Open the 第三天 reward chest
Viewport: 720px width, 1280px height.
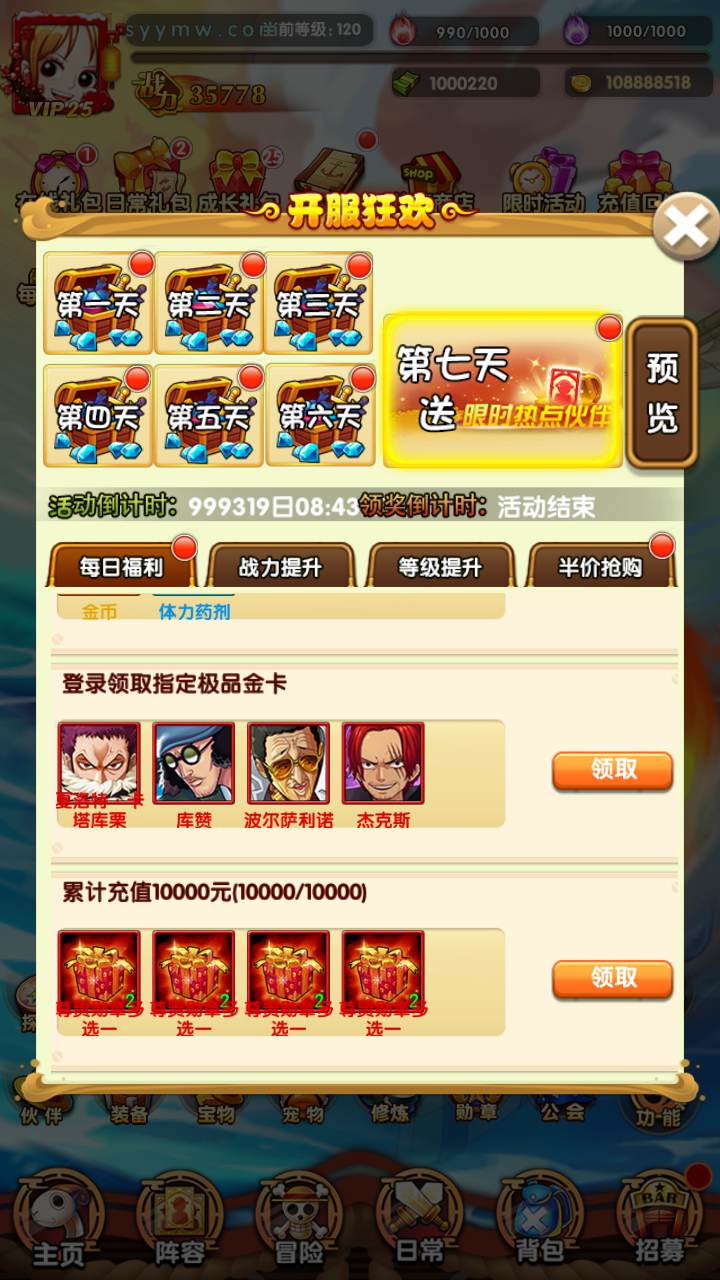pyautogui.click(x=318, y=303)
